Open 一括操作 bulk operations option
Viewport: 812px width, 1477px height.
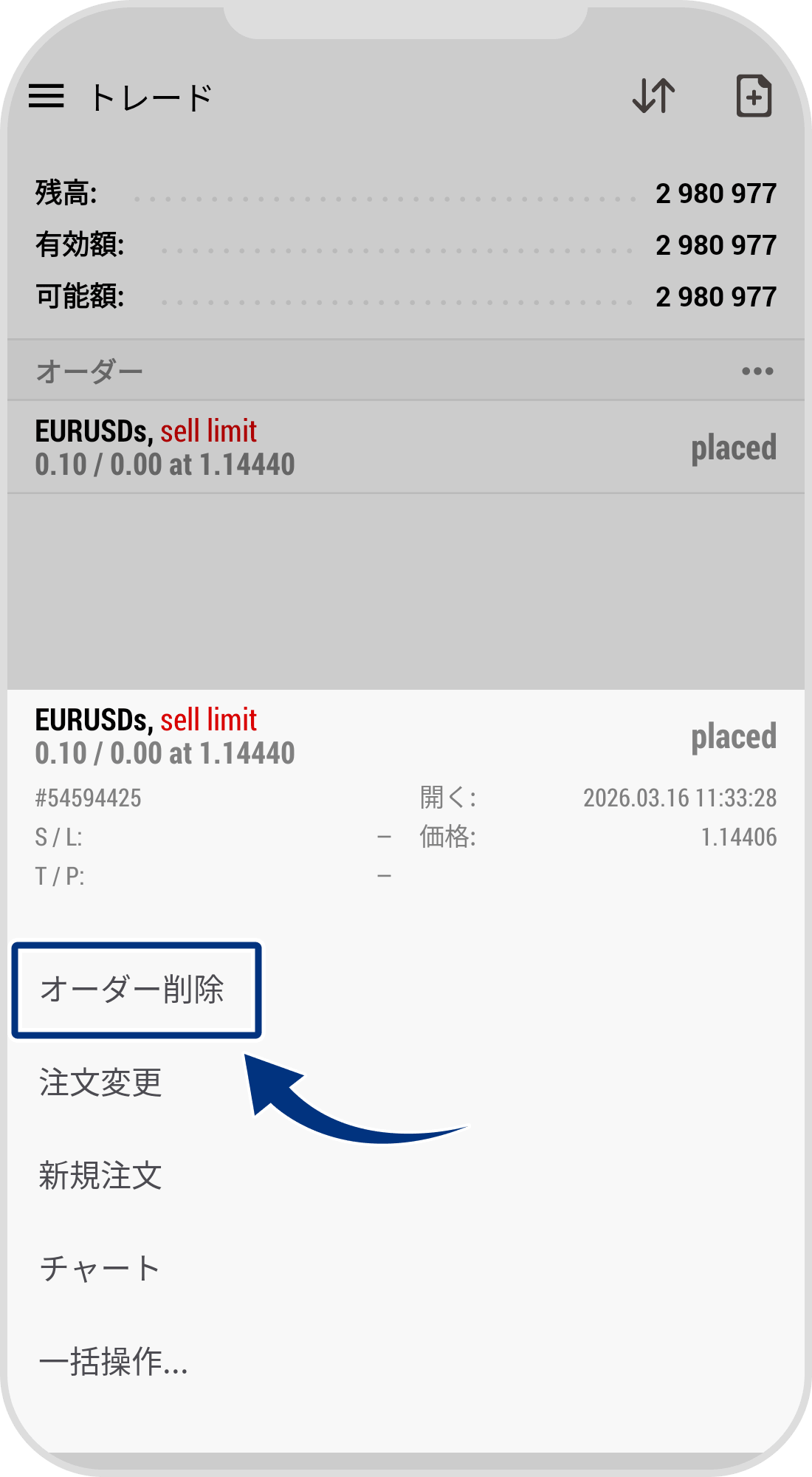(113, 1363)
